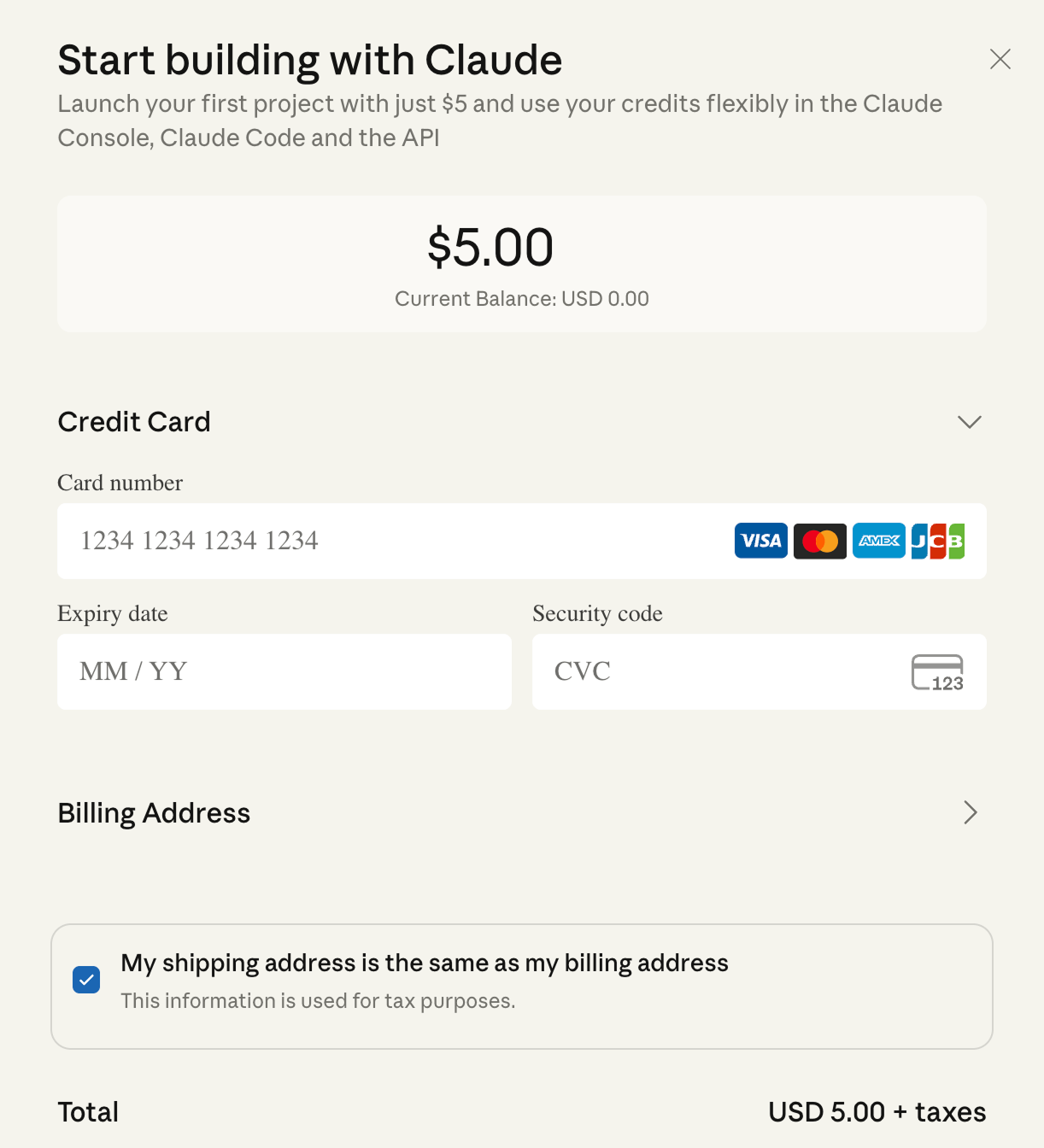This screenshot has height=1148, width=1044.
Task: Click the X icon to dismiss the dialog
Action: tap(1000, 59)
